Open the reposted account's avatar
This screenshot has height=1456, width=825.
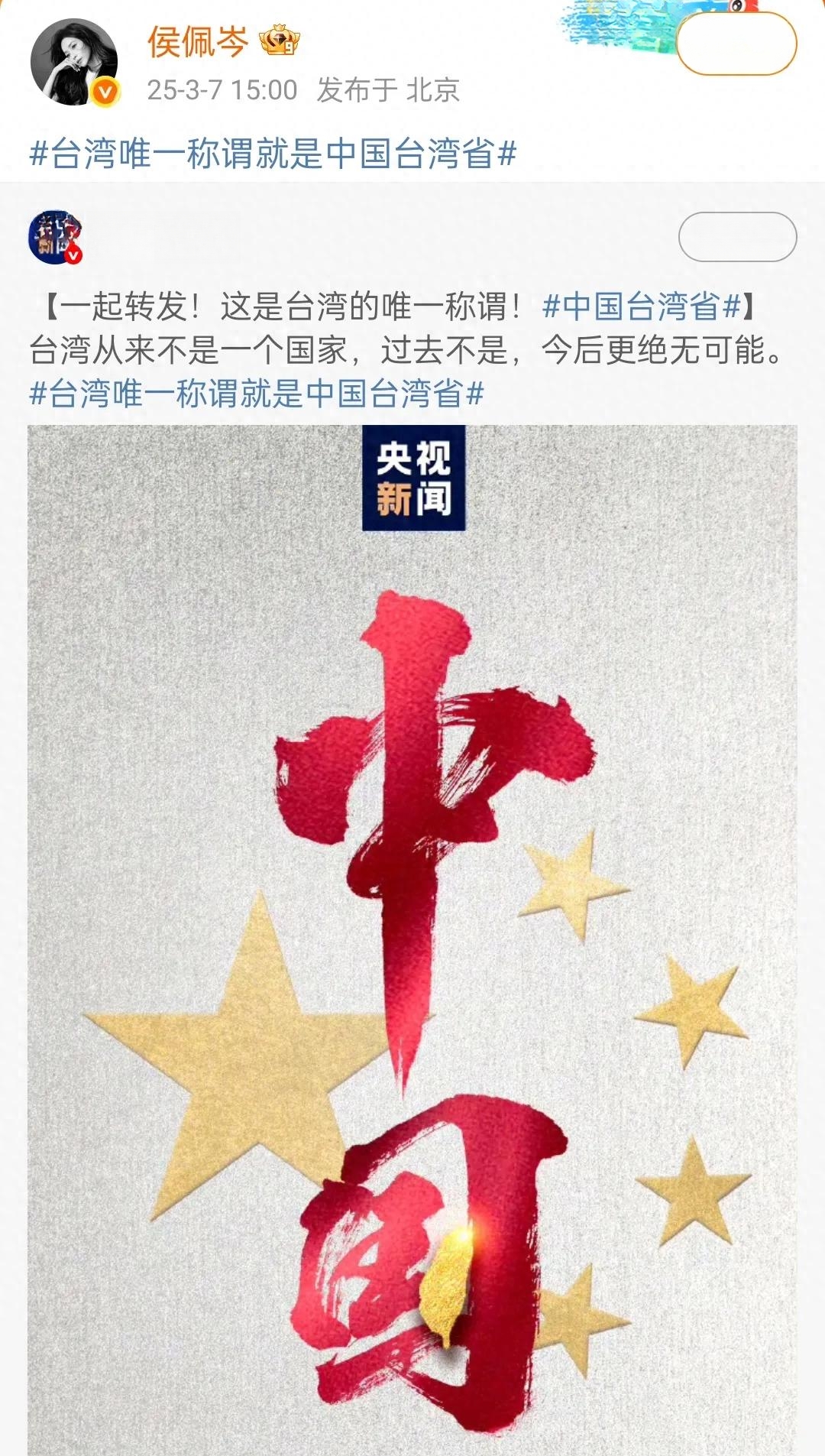pyautogui.click(x=55, y=238)
